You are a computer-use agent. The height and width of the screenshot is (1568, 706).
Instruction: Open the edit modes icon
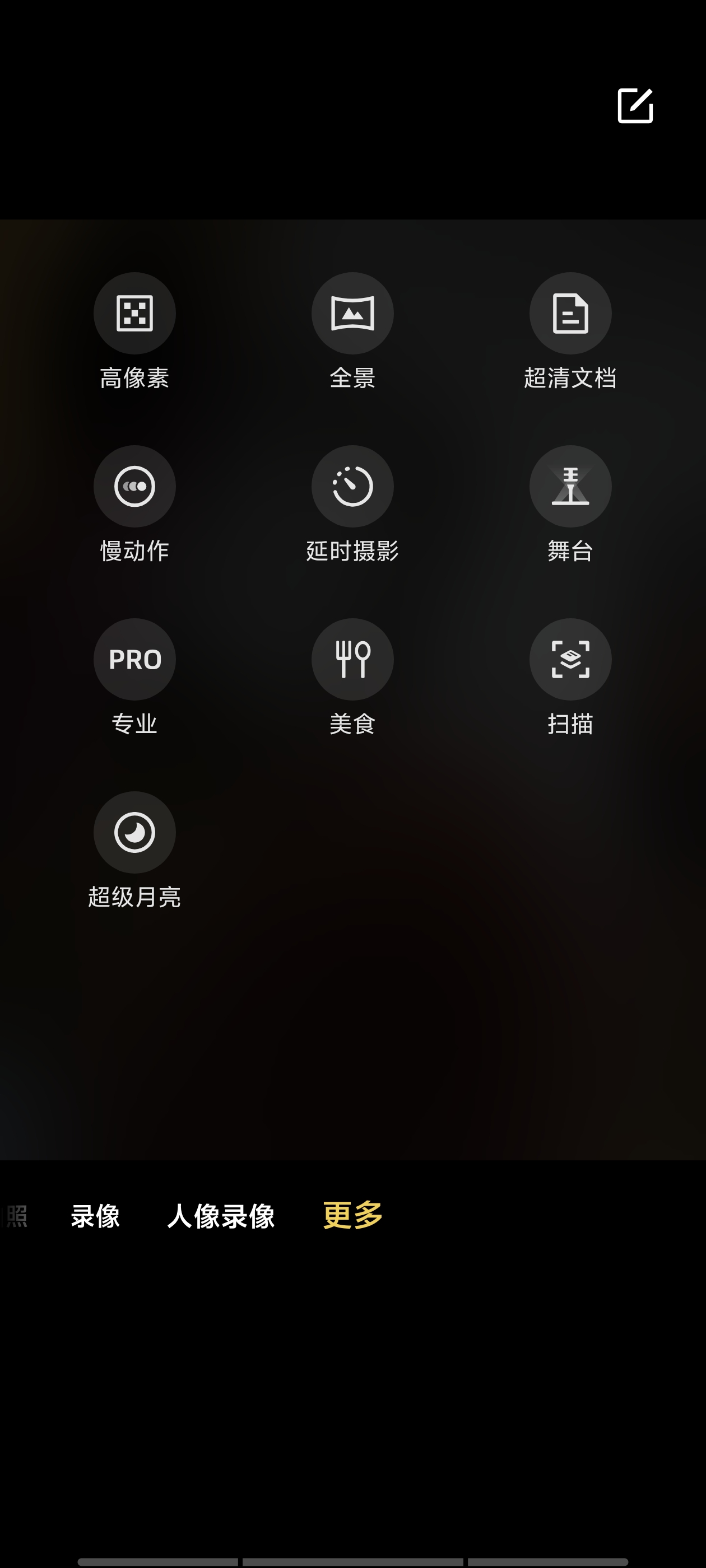coord(635,105)
